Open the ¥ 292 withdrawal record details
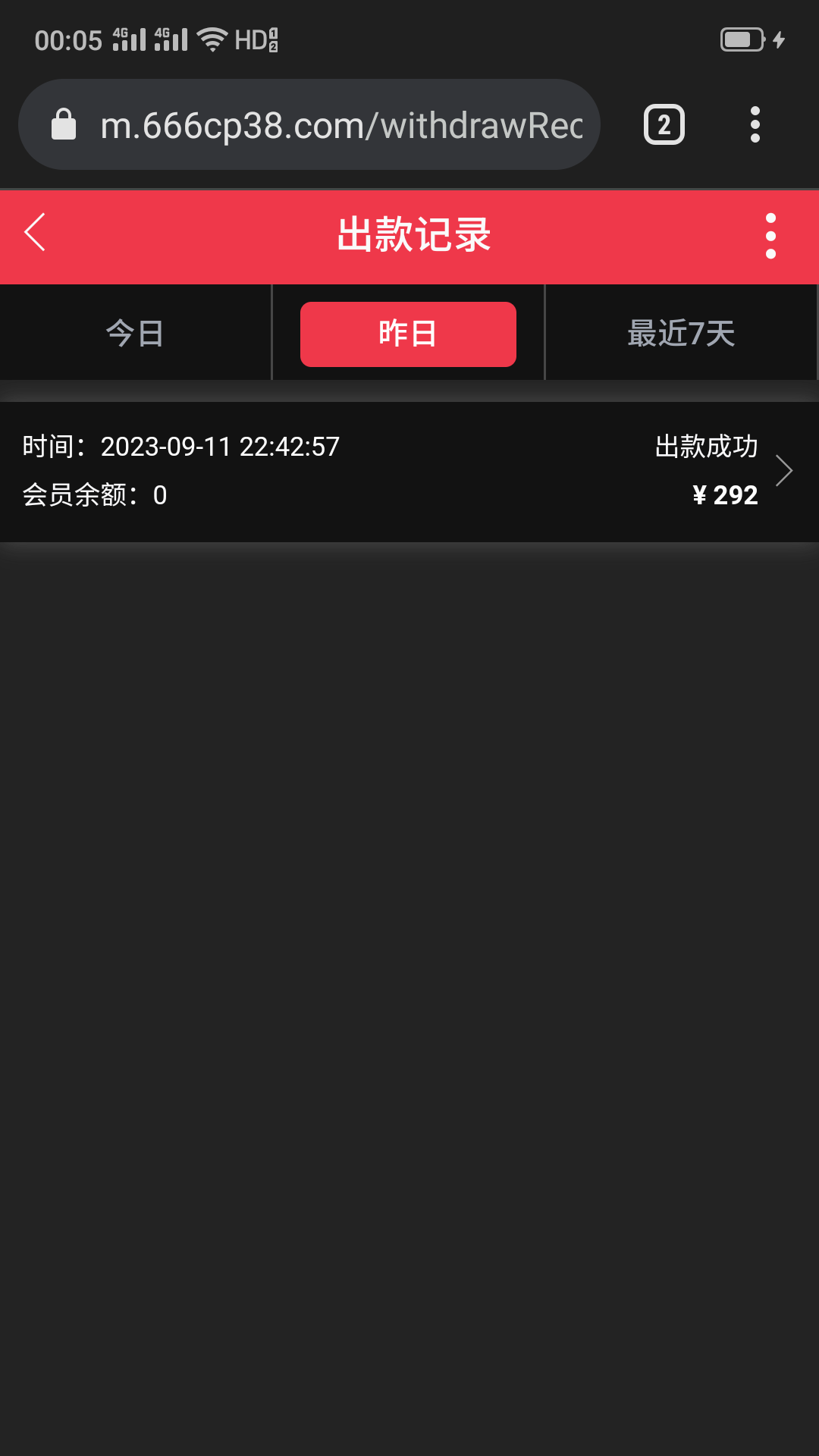Viewport: 819px width, 1456px height. (x=409, y=471)
